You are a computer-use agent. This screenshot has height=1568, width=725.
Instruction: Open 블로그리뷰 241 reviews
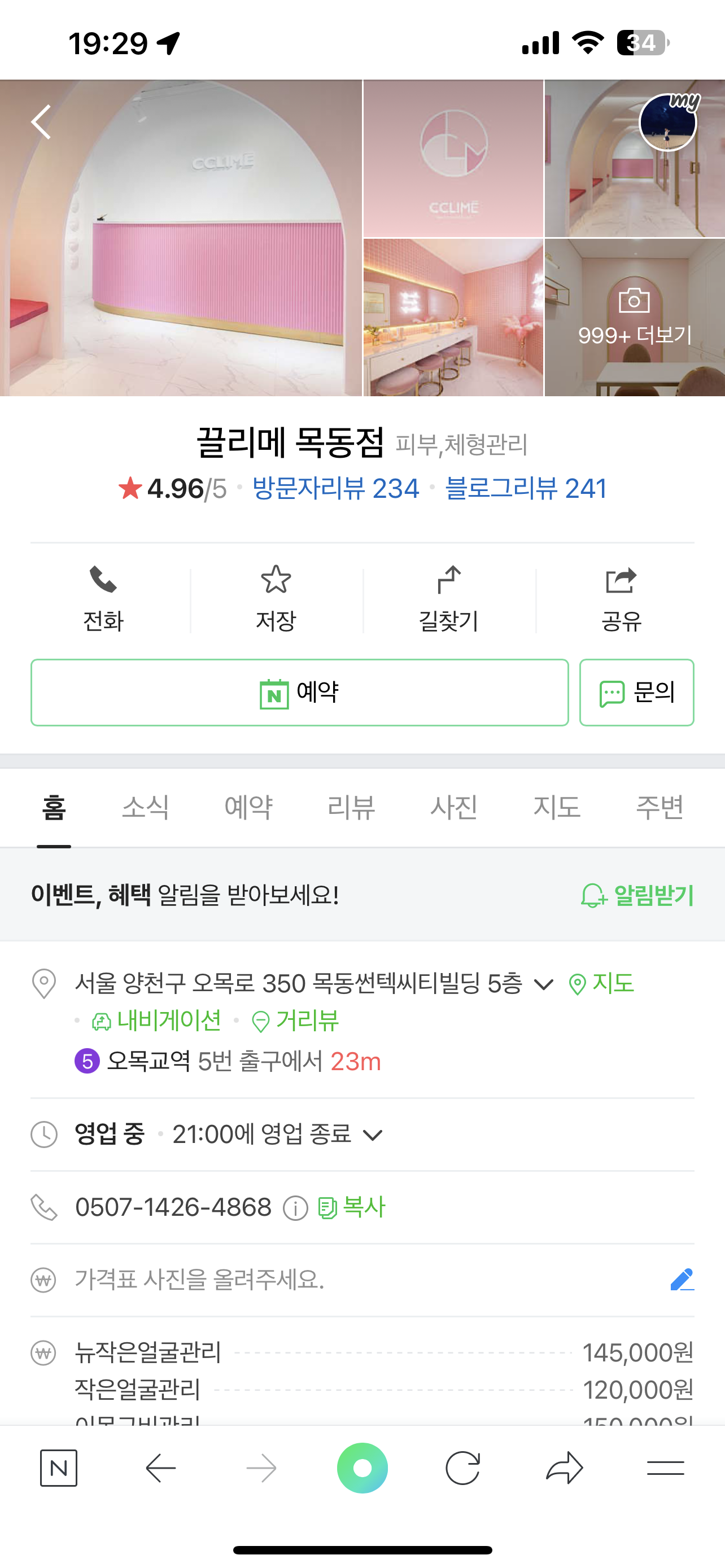[x=526, y=488]
